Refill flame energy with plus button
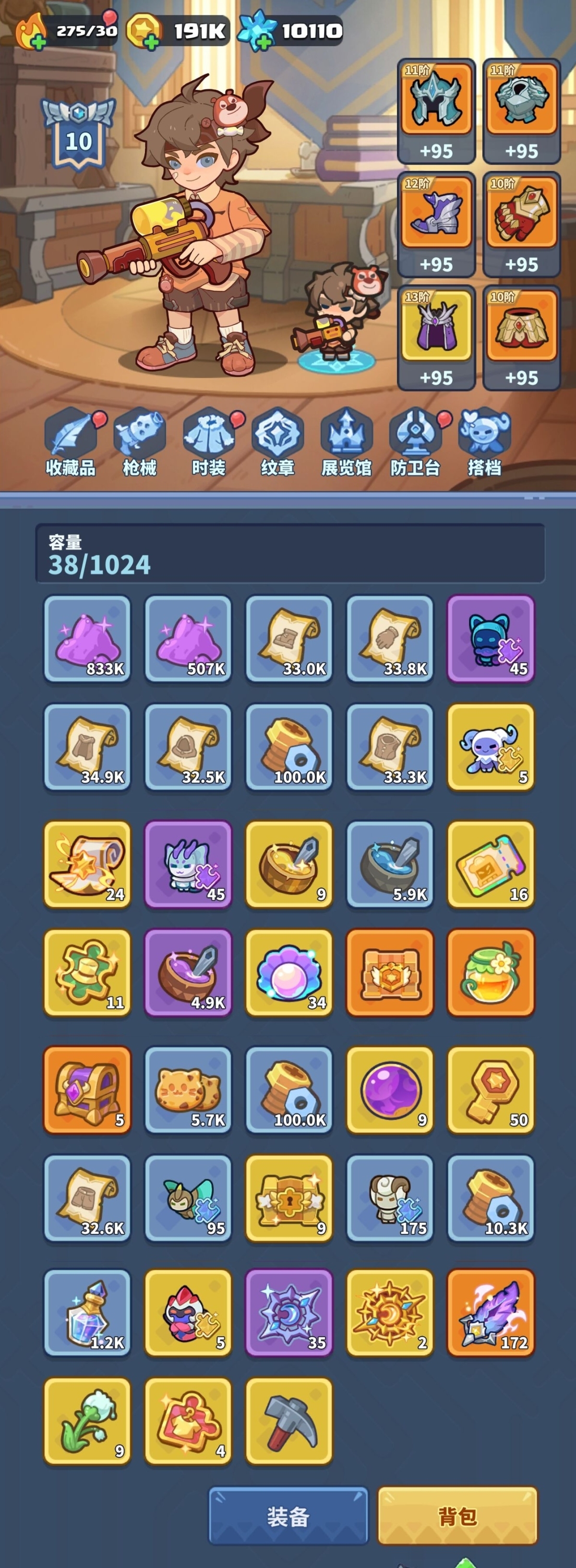 pyautogui.click(x=38, y=42)
